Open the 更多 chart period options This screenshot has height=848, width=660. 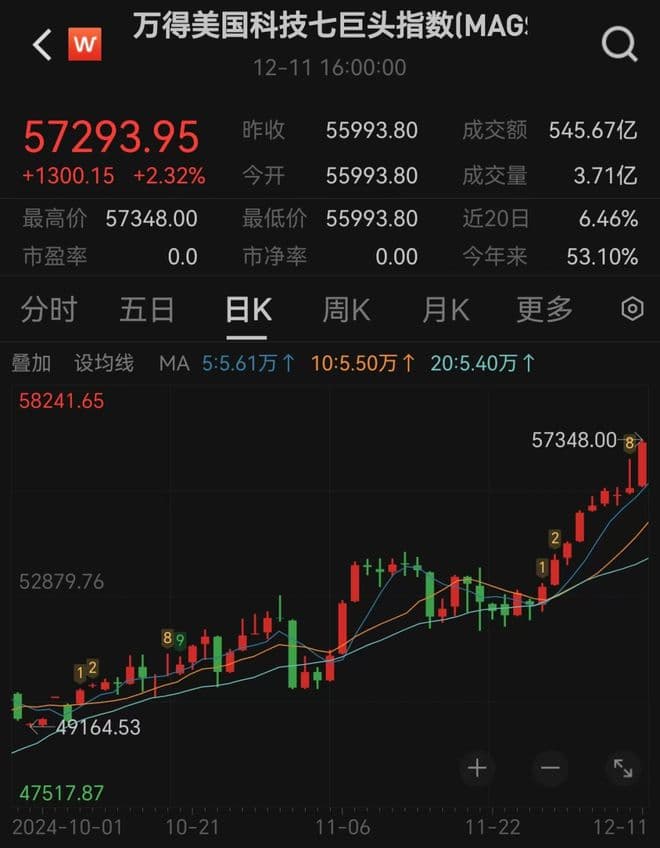tap(544, 310)
